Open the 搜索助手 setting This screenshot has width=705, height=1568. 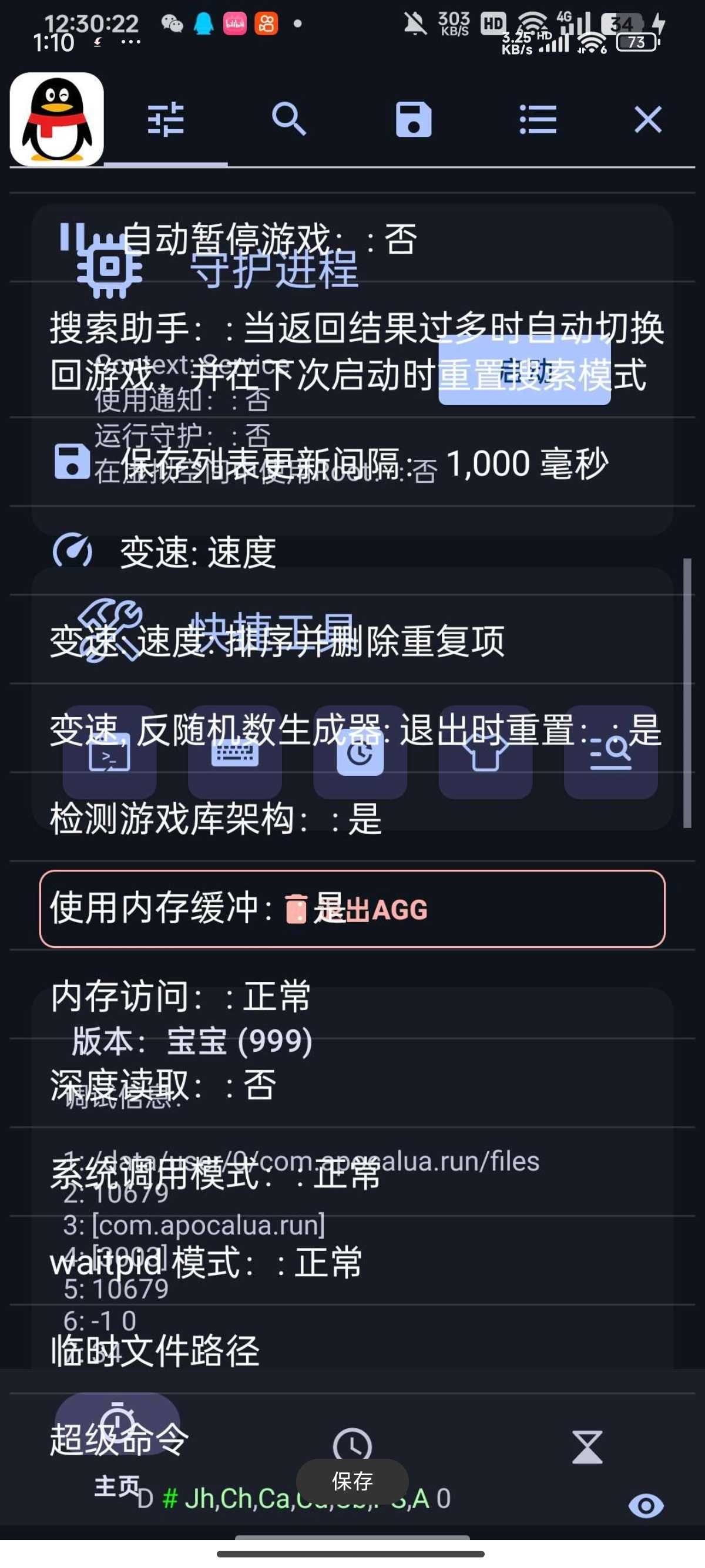pyautogui.click(x=352, y=351)
